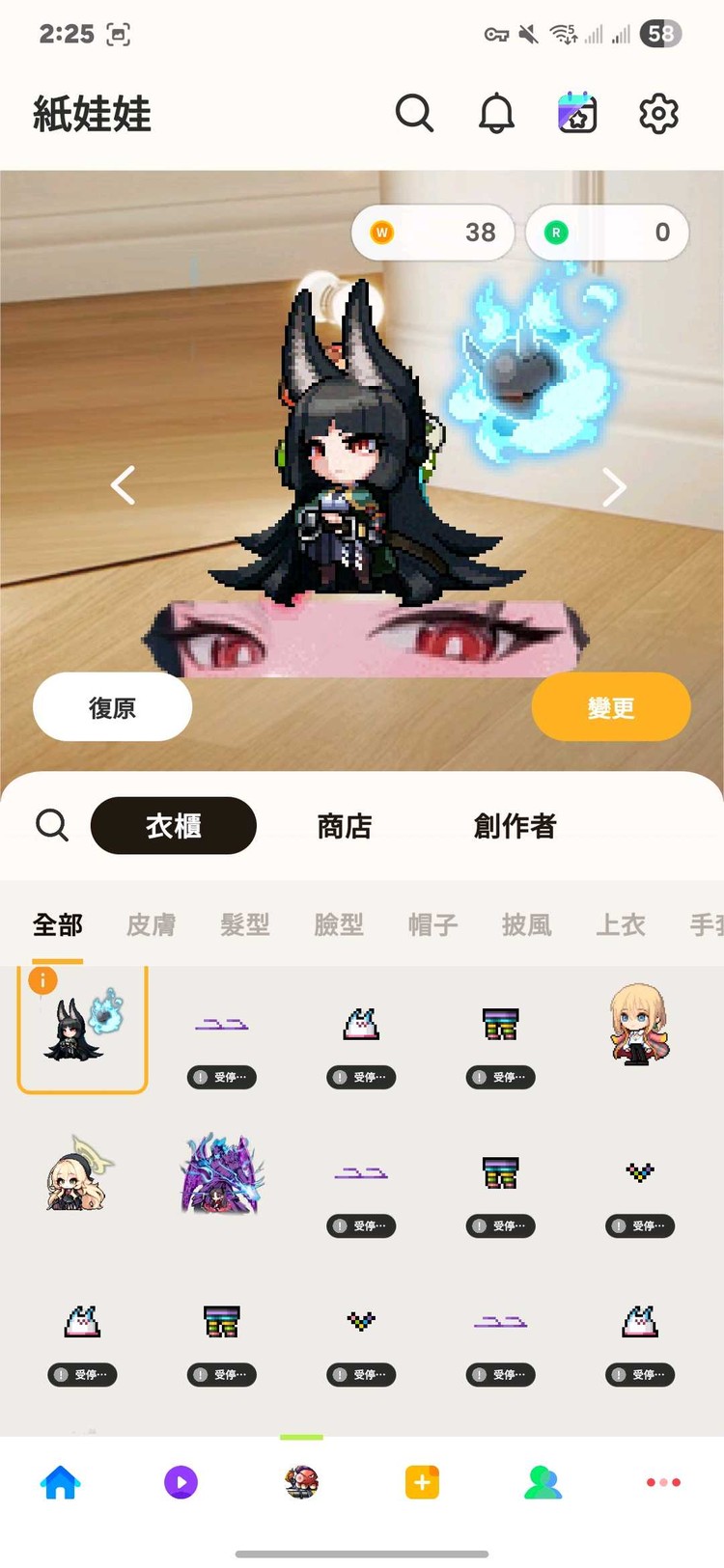Image resolution: width=724 pixels, height=1568 pixels.
Task: Open search in the top bar
Action: [414, 114]
